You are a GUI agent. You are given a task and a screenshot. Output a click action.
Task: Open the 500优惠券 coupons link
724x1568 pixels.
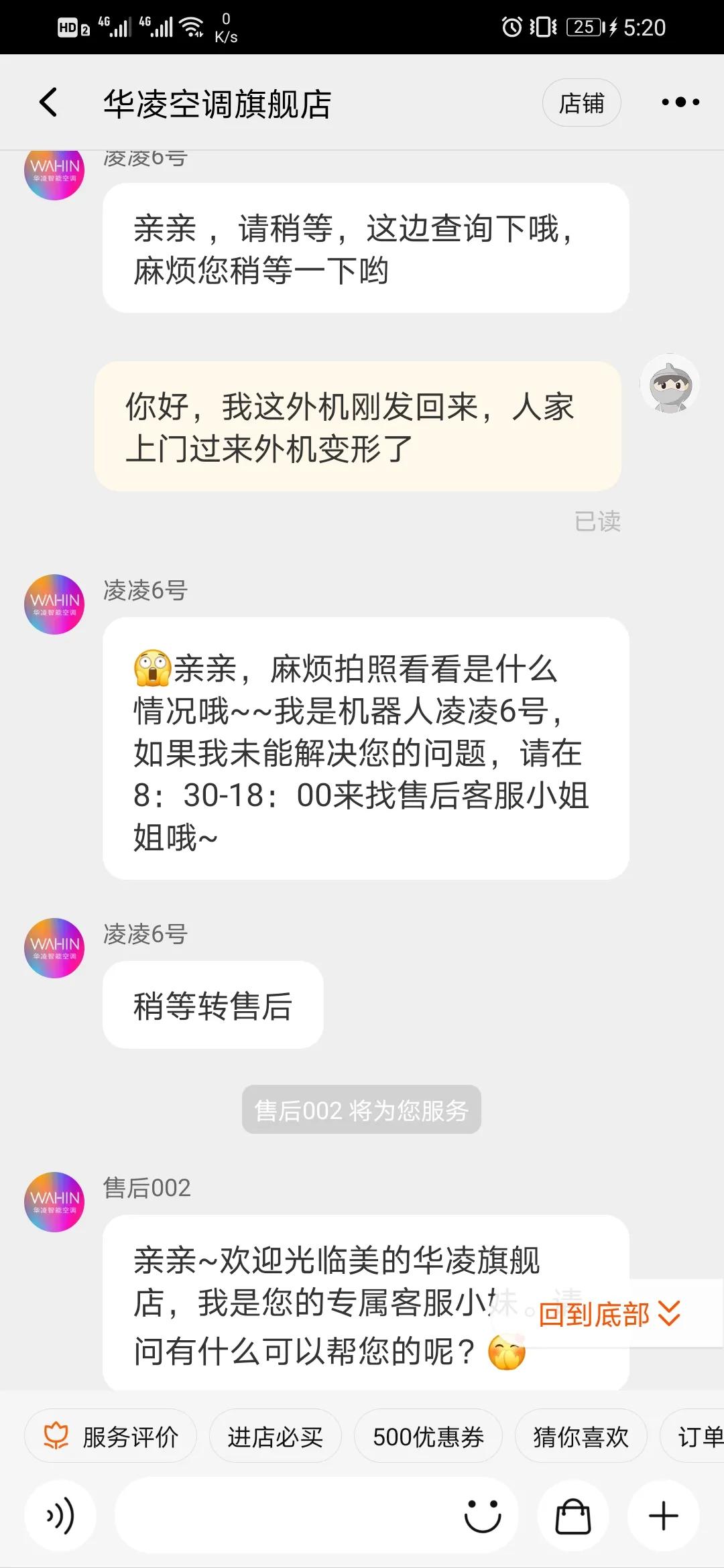click(428, 1435)
